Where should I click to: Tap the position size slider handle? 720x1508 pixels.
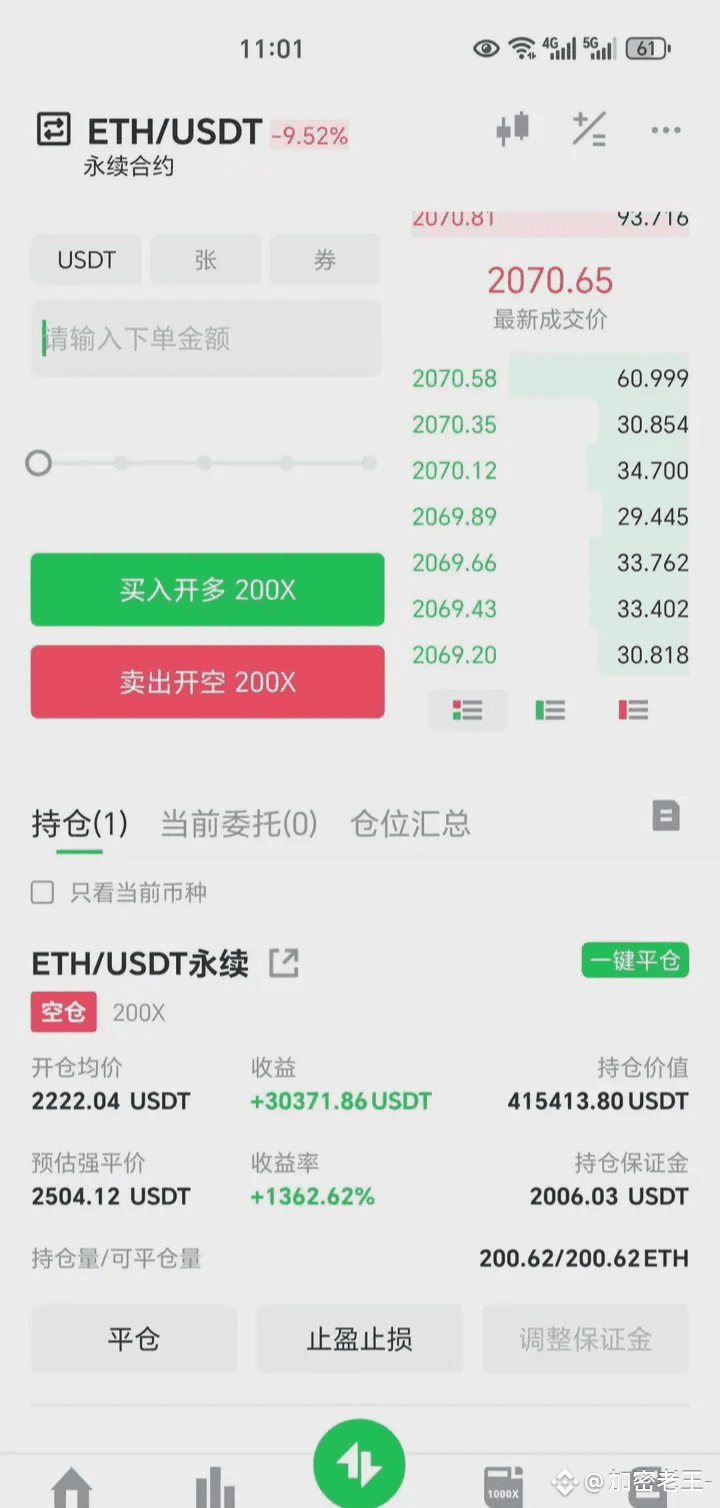pyautogui.click(x=38, y=463)
